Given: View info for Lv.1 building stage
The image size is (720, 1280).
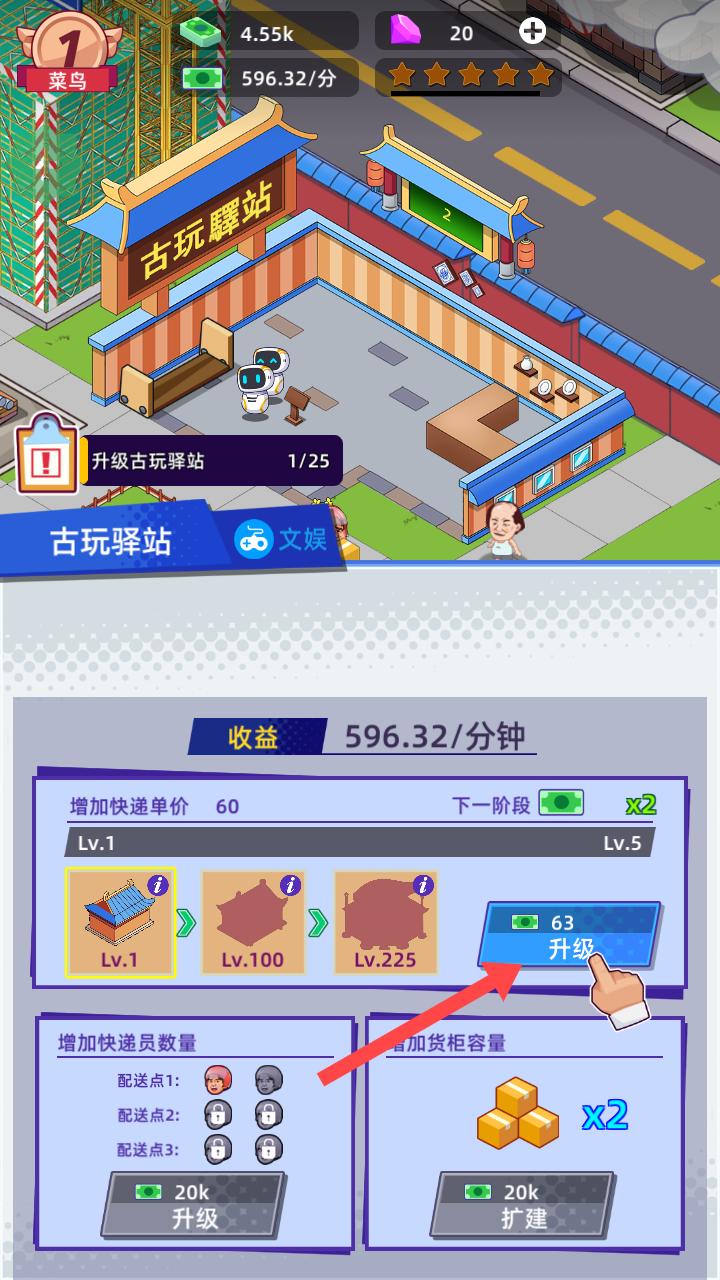Looking at the screenshot, I should 158,885.
